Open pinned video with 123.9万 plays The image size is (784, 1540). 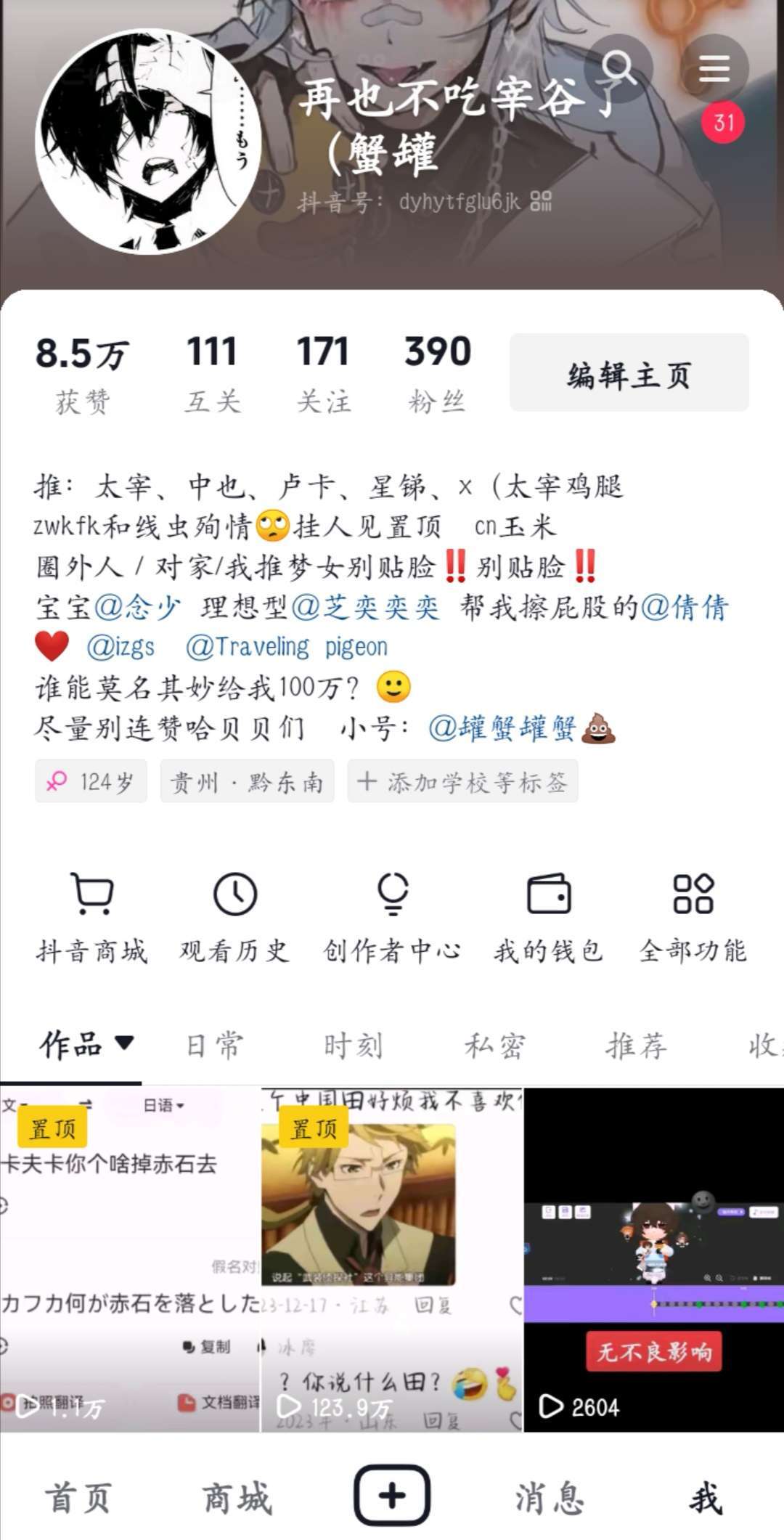tap(391, 1260)
